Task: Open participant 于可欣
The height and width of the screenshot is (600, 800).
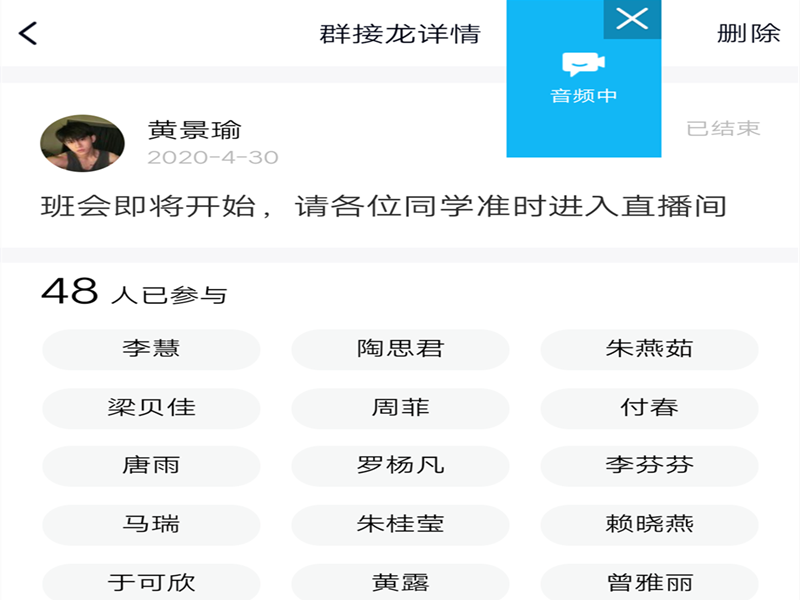Action: tap(151, 581)
